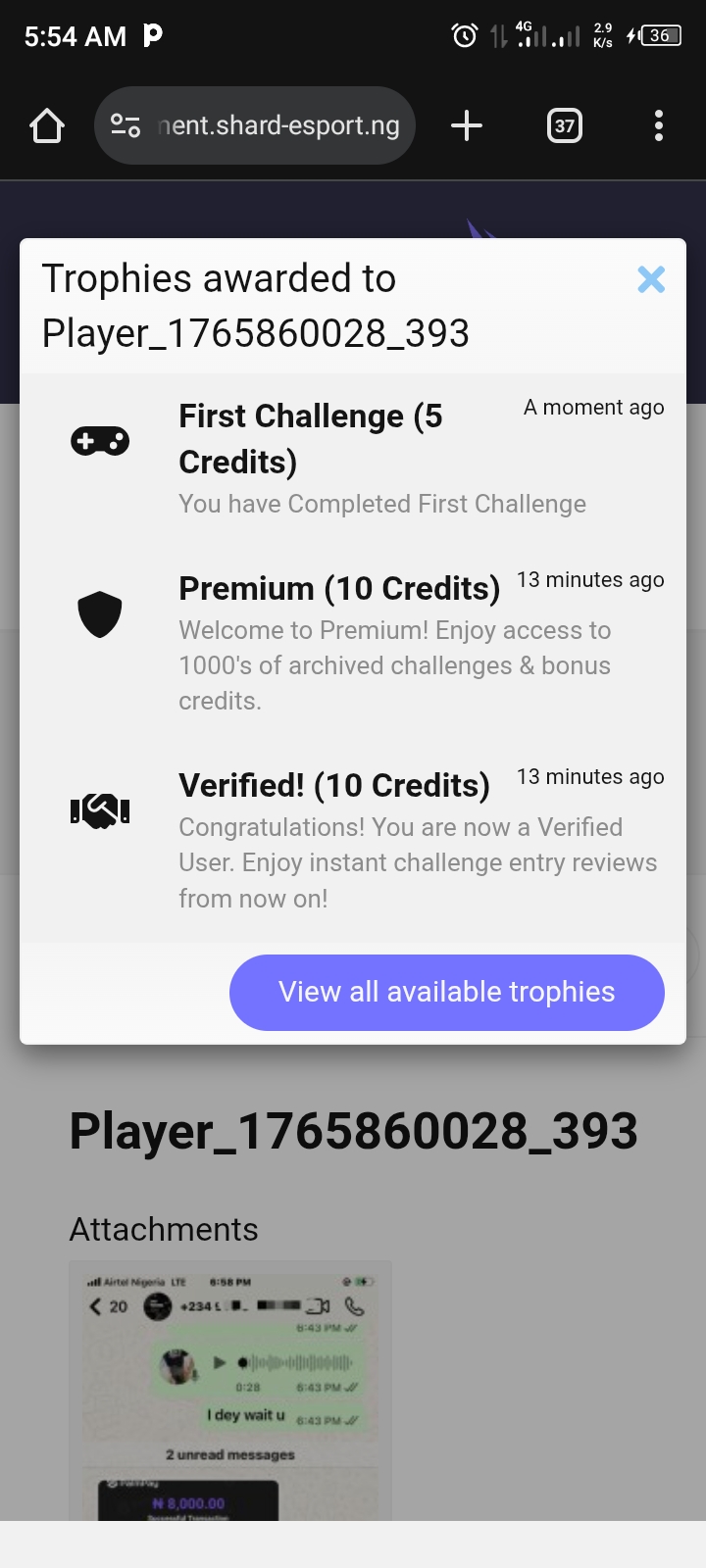706x1568 pixels.
Task: Go to the browser home page
Action: (47, 125)
